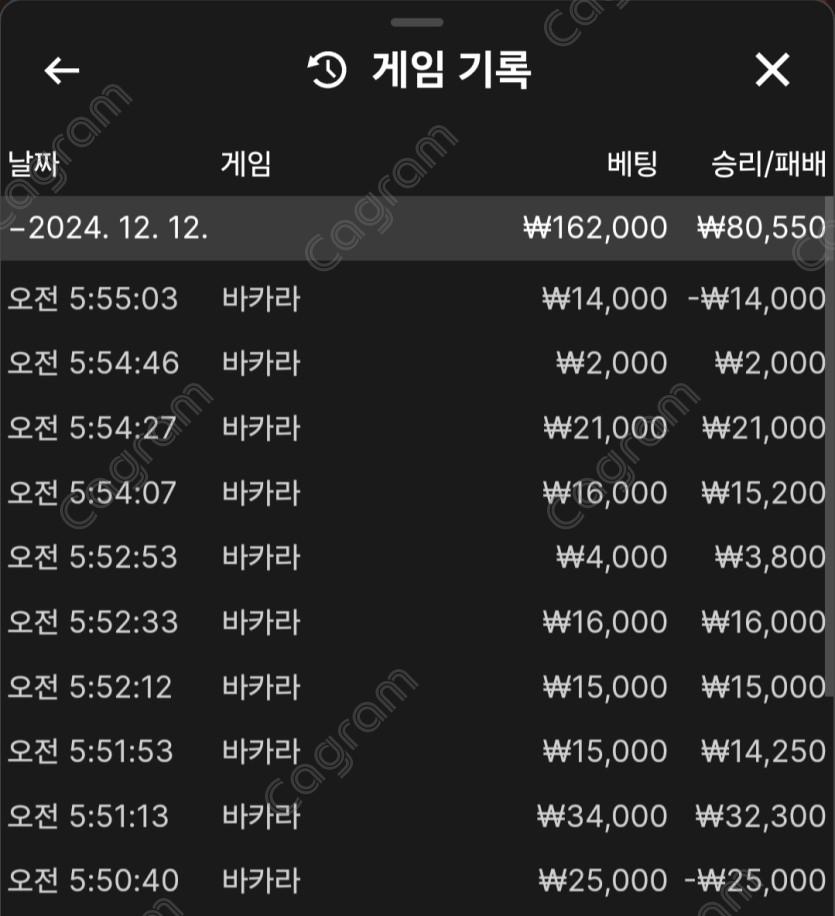Select the round played at 5:54:07

(x=415, y=493)
